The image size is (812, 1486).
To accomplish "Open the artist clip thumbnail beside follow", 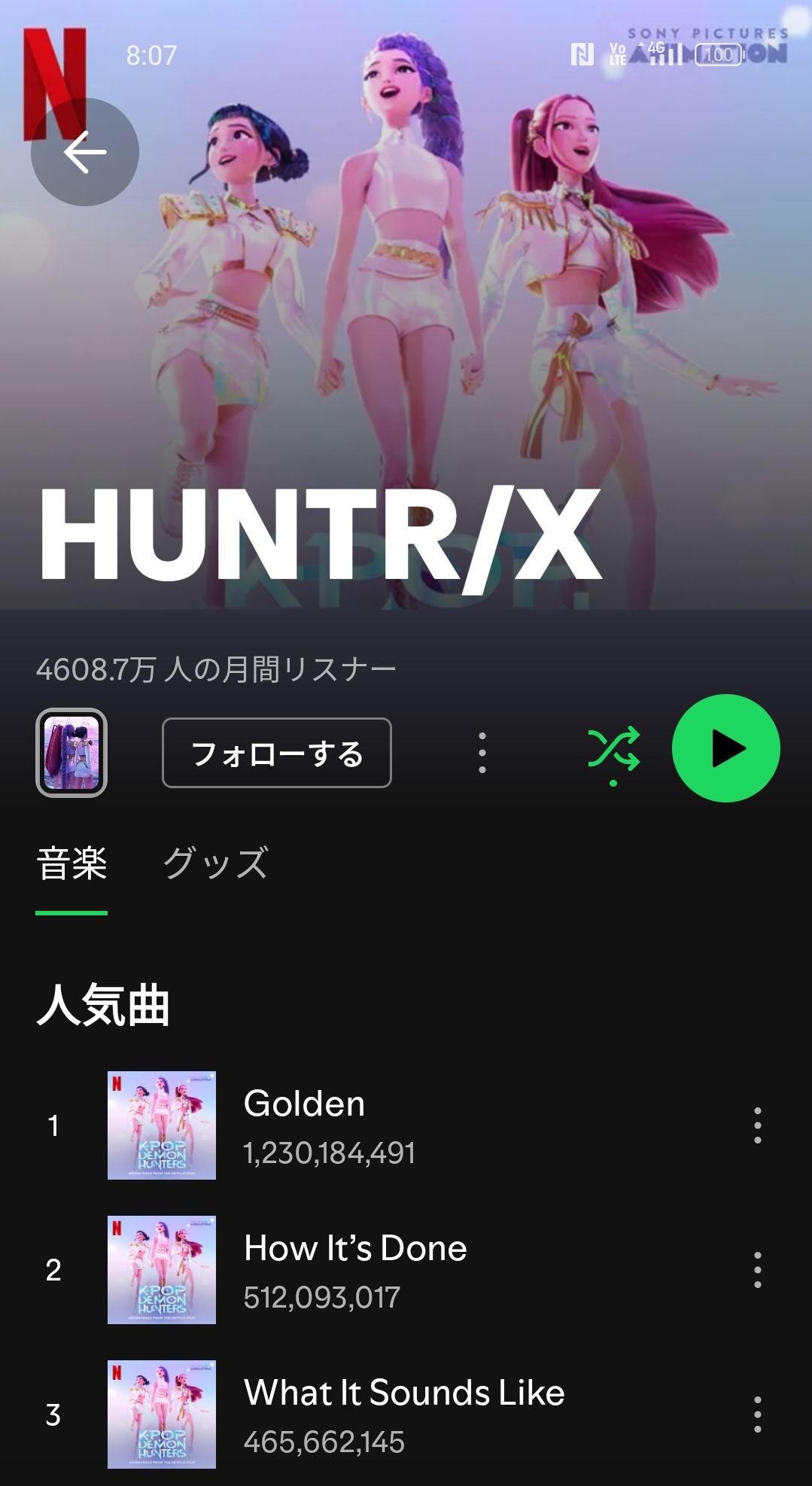I will pos(71,753).
